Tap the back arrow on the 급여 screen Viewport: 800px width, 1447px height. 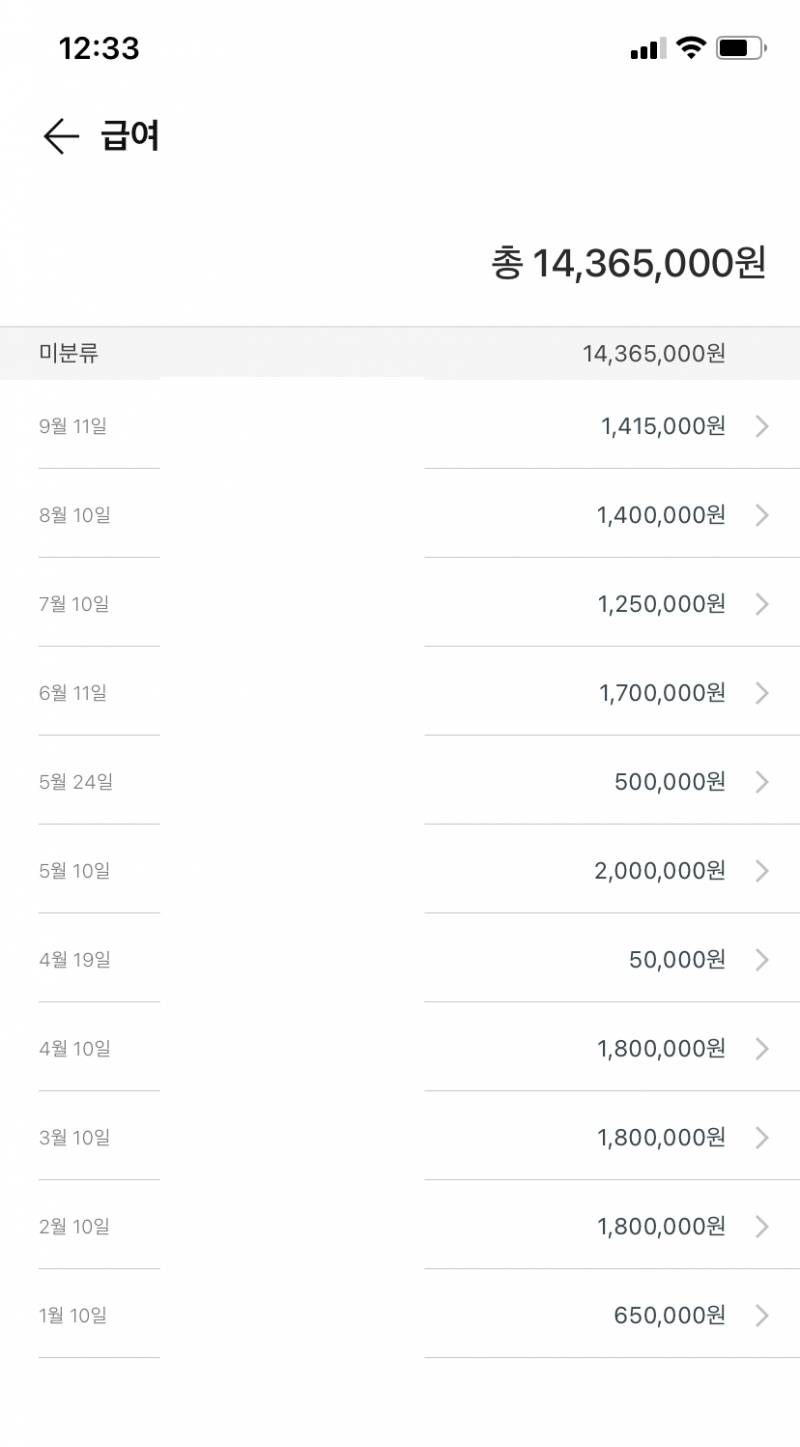click(60, 135)
